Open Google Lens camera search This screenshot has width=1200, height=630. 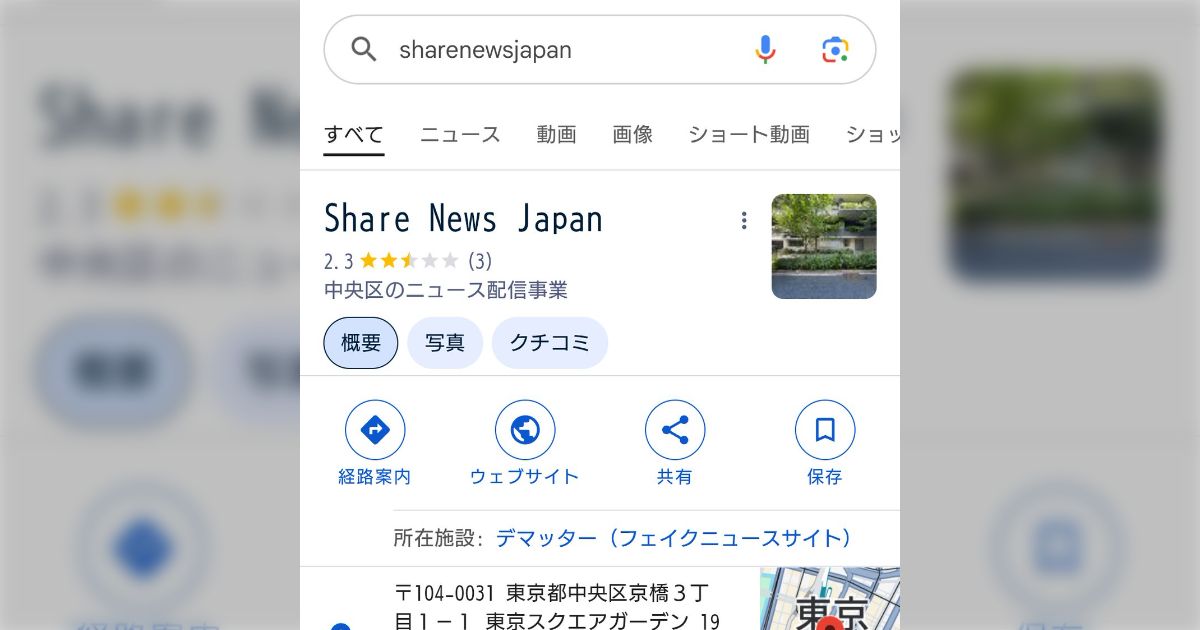[x=835, y=50]
